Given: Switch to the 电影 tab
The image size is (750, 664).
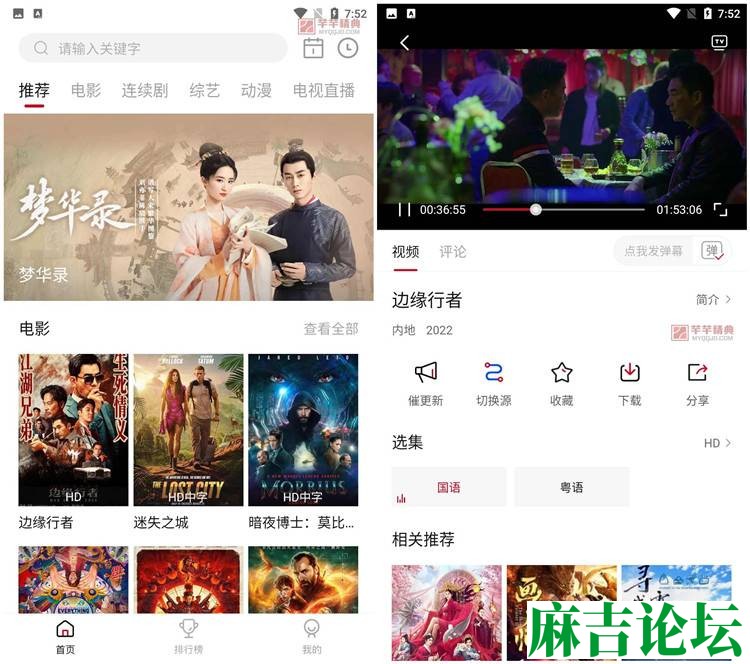Looking at the screenshot, I should (x=86, y=90).
